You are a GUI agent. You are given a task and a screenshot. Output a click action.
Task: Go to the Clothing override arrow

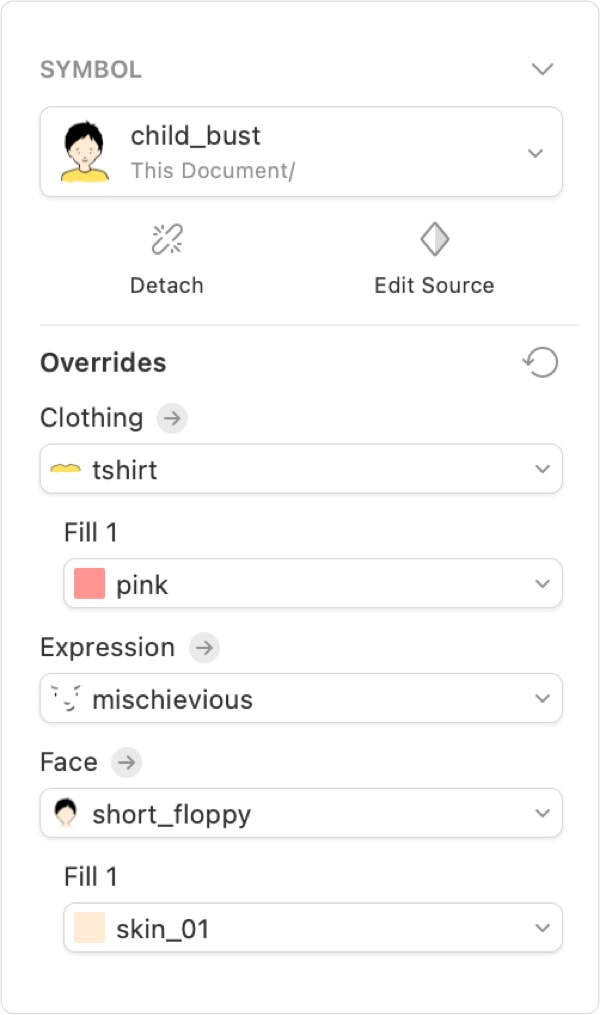click(172, 418)
